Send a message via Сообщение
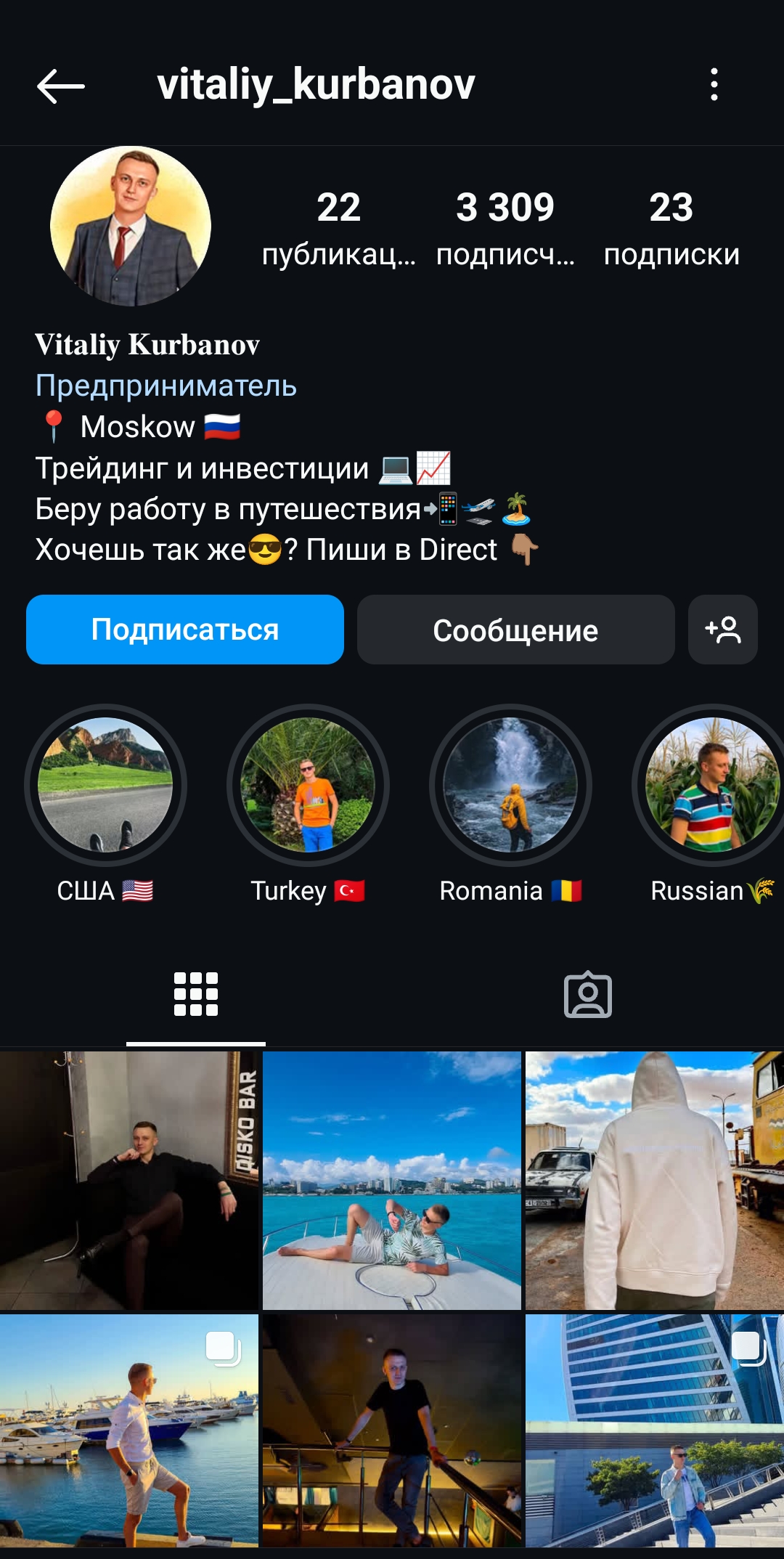Screen dimensions: 784x1559 (x=515, y=630)
